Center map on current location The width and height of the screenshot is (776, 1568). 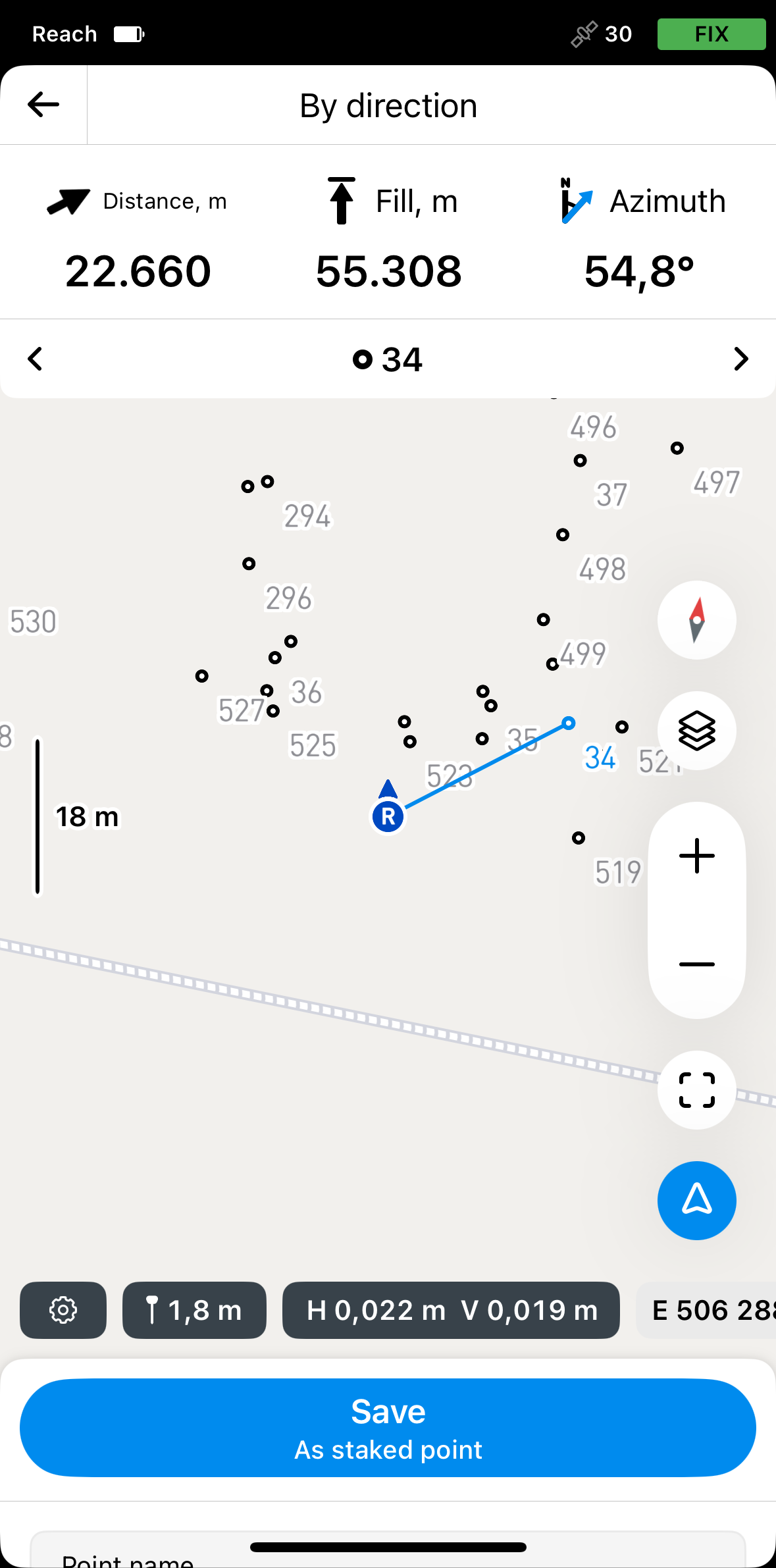pos(696,1201)
